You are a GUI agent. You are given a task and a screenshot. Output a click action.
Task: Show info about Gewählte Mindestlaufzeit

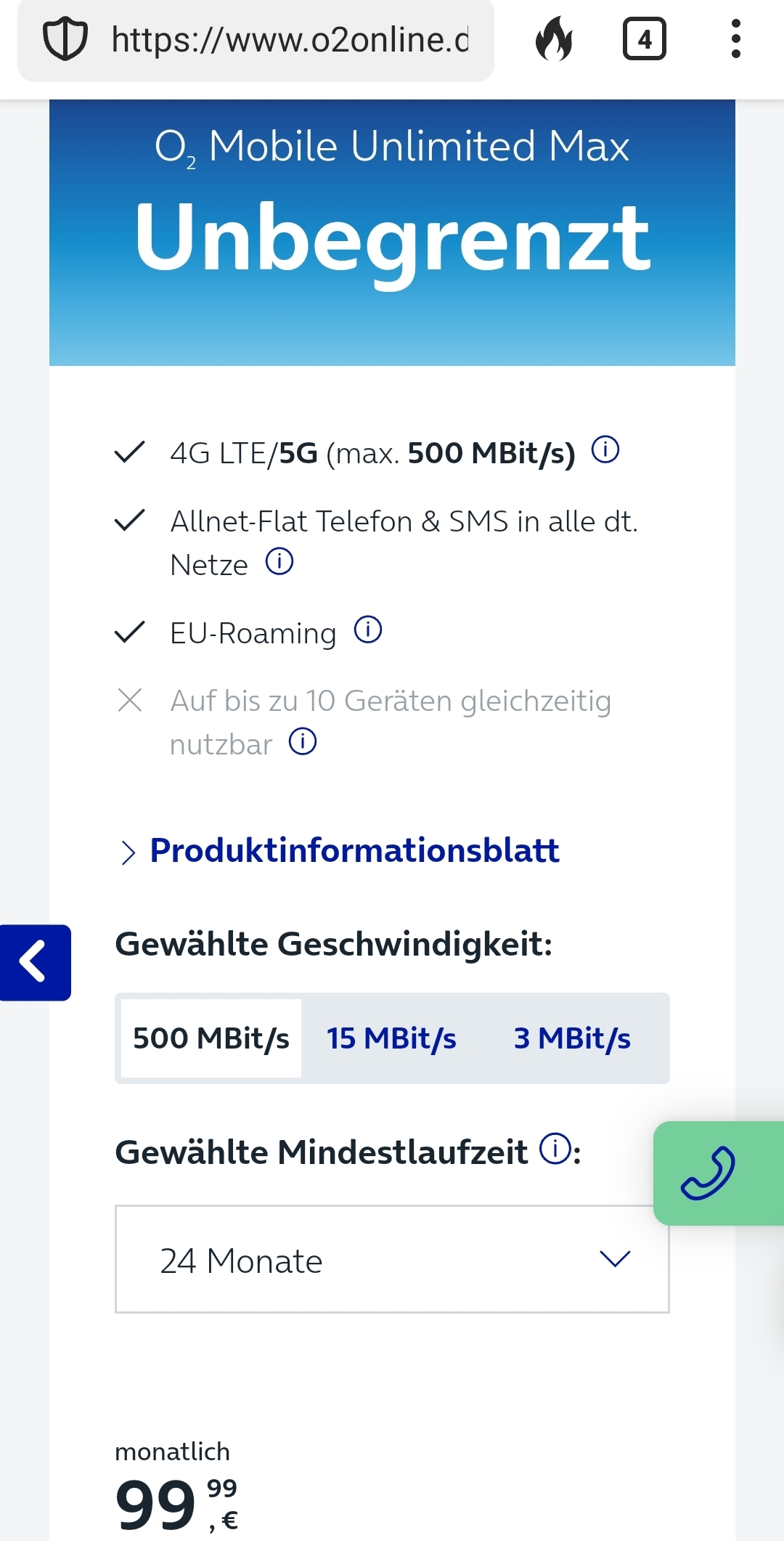(555, 1149)
